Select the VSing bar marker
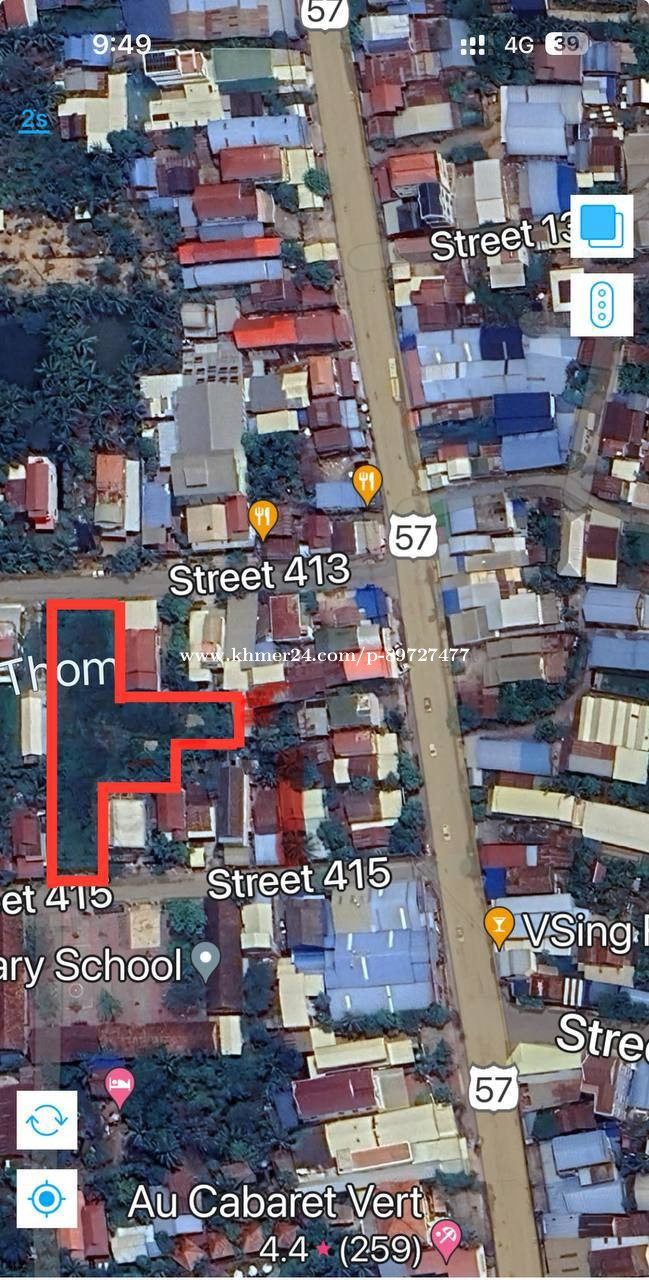Image resolution: width=649 pixels, height=1280 pixels. point(498,926)
